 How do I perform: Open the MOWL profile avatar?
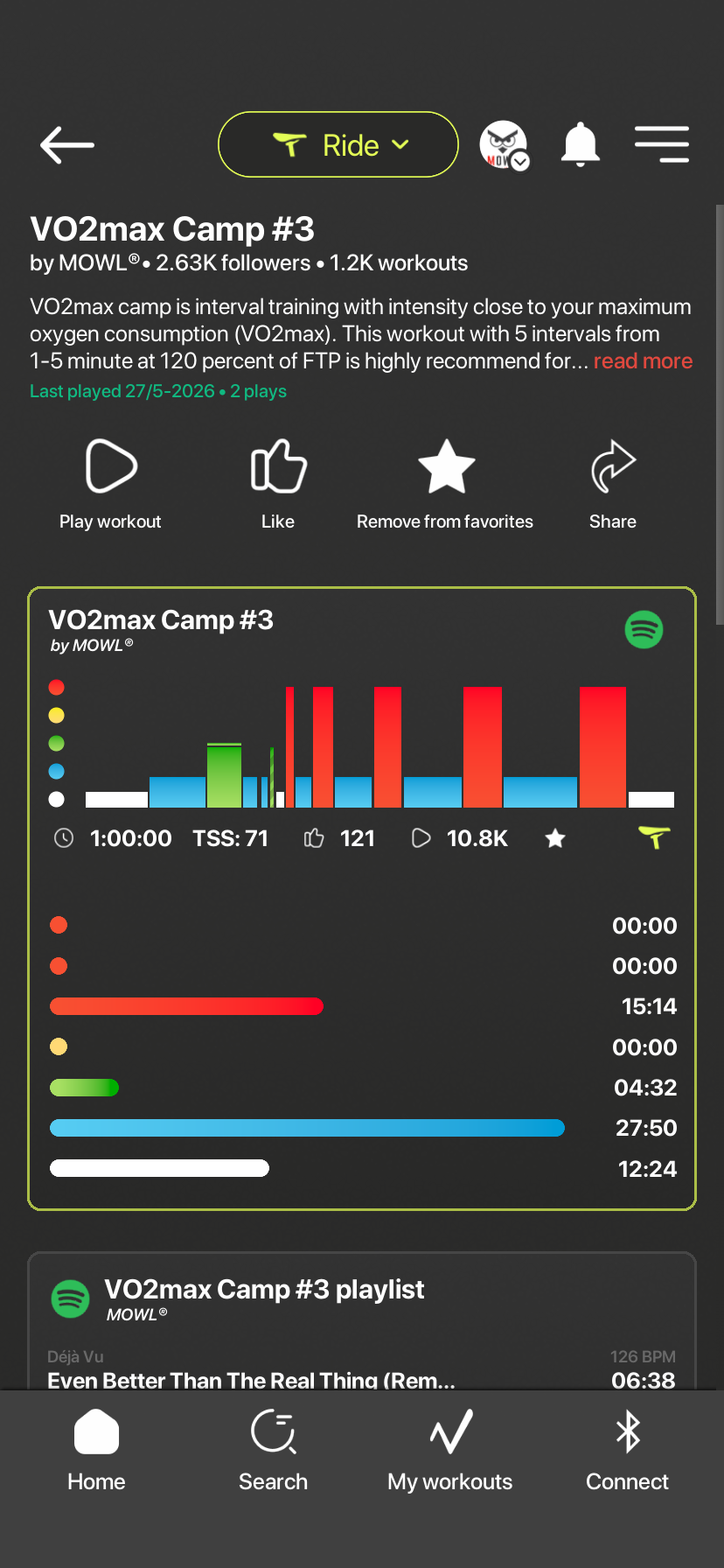[504, 145]
